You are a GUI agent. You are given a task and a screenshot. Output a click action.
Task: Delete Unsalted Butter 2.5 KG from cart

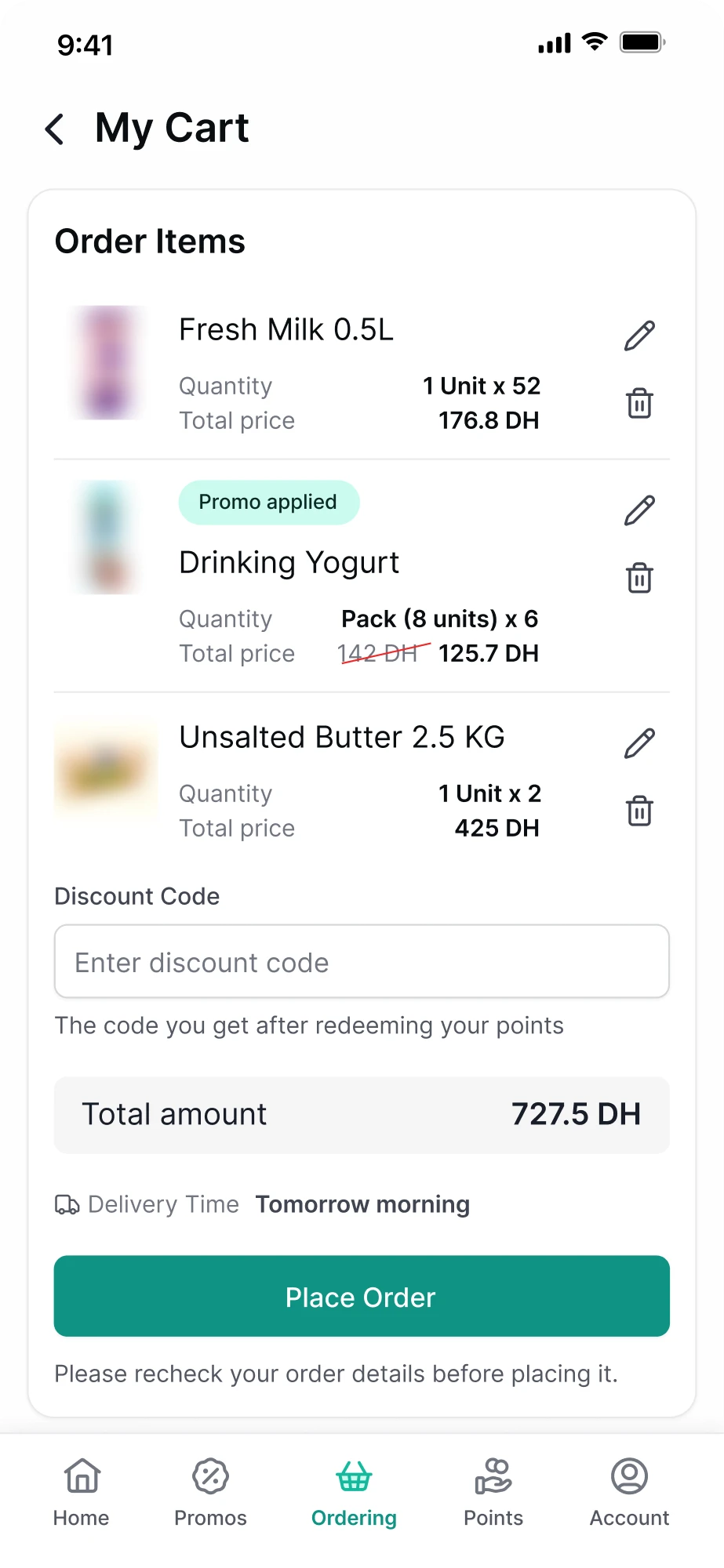tap(639, 811)
